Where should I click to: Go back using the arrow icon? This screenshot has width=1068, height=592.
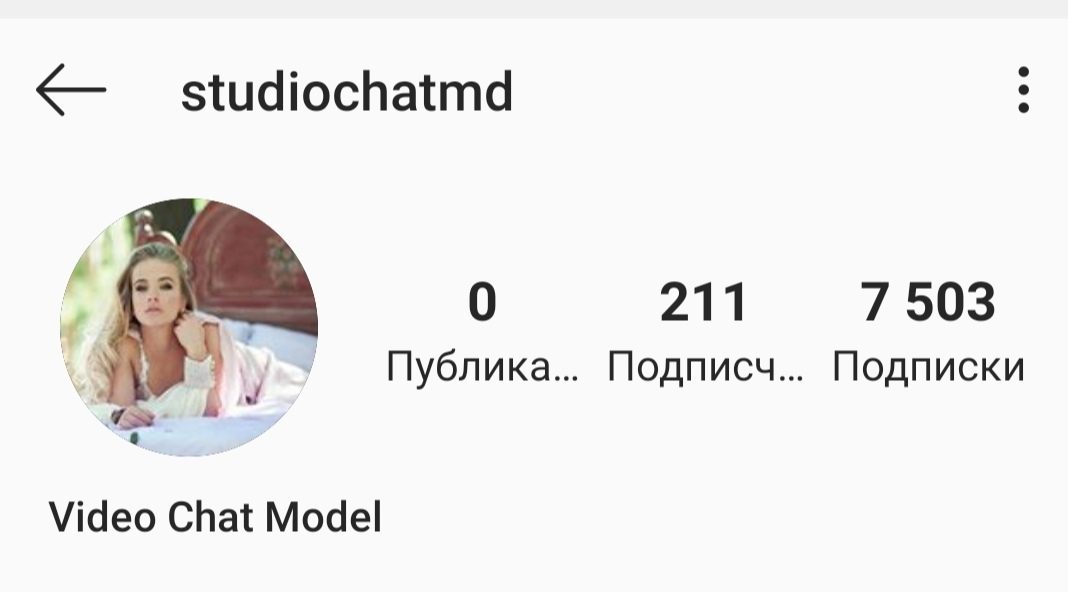point(70,91)
